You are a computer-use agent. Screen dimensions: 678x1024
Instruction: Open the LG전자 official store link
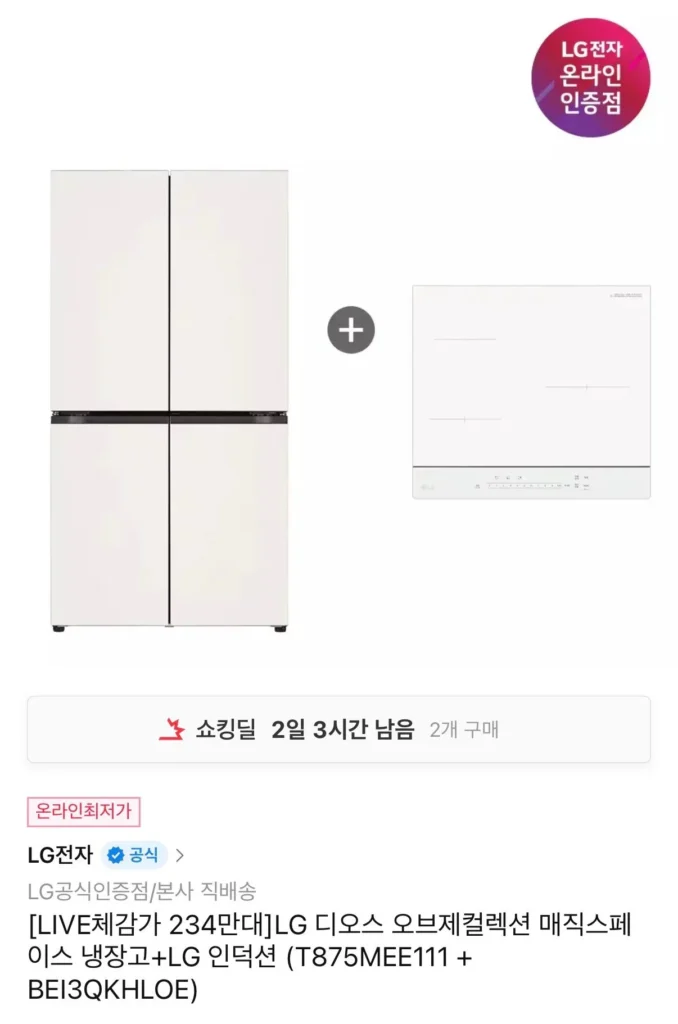coord(105,855)
